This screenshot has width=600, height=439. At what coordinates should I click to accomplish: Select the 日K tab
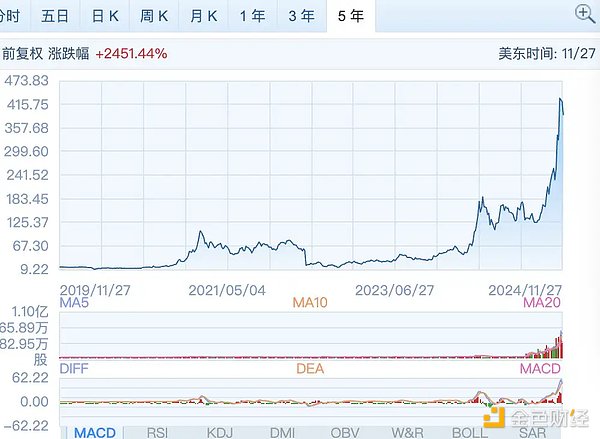tap(106, 15)
